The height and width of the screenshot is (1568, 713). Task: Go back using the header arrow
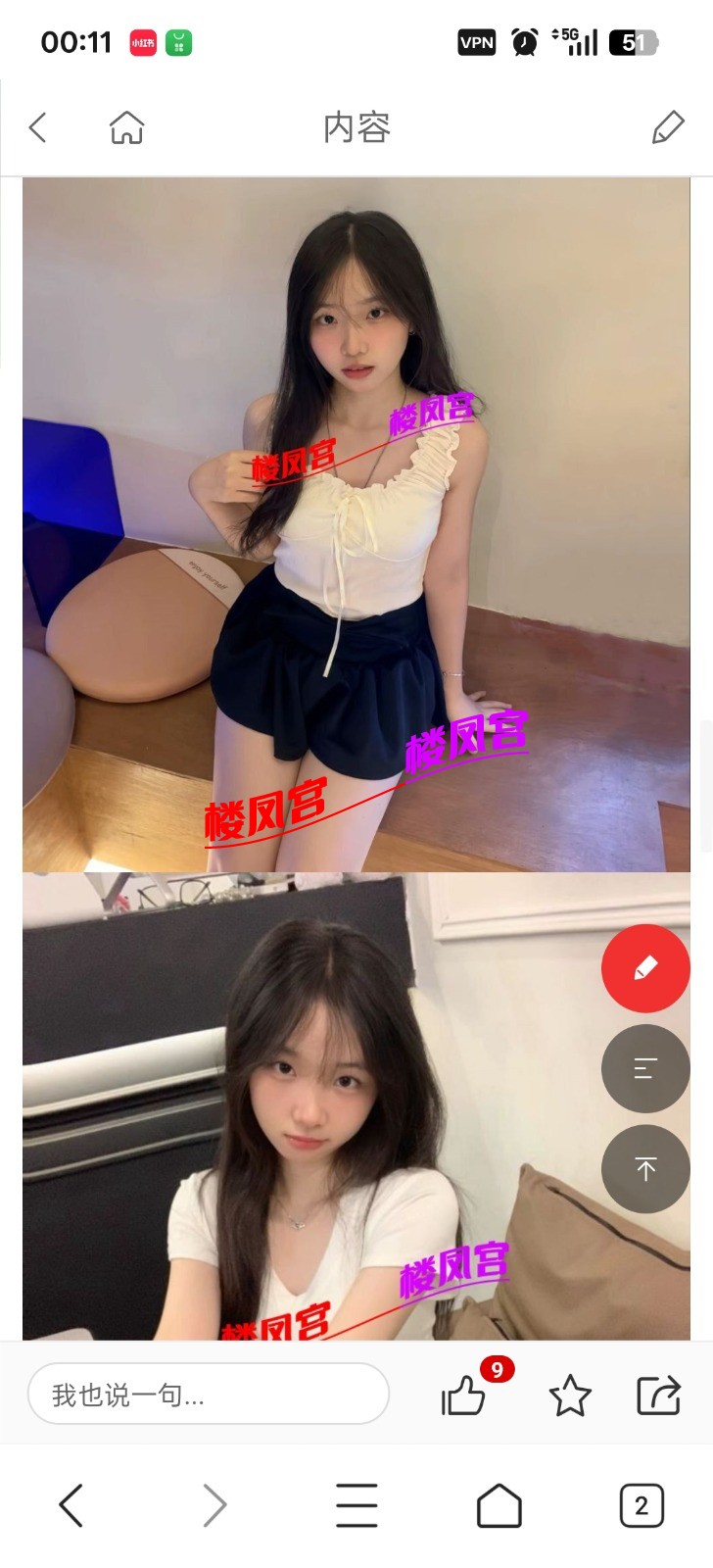coord(38,127)
